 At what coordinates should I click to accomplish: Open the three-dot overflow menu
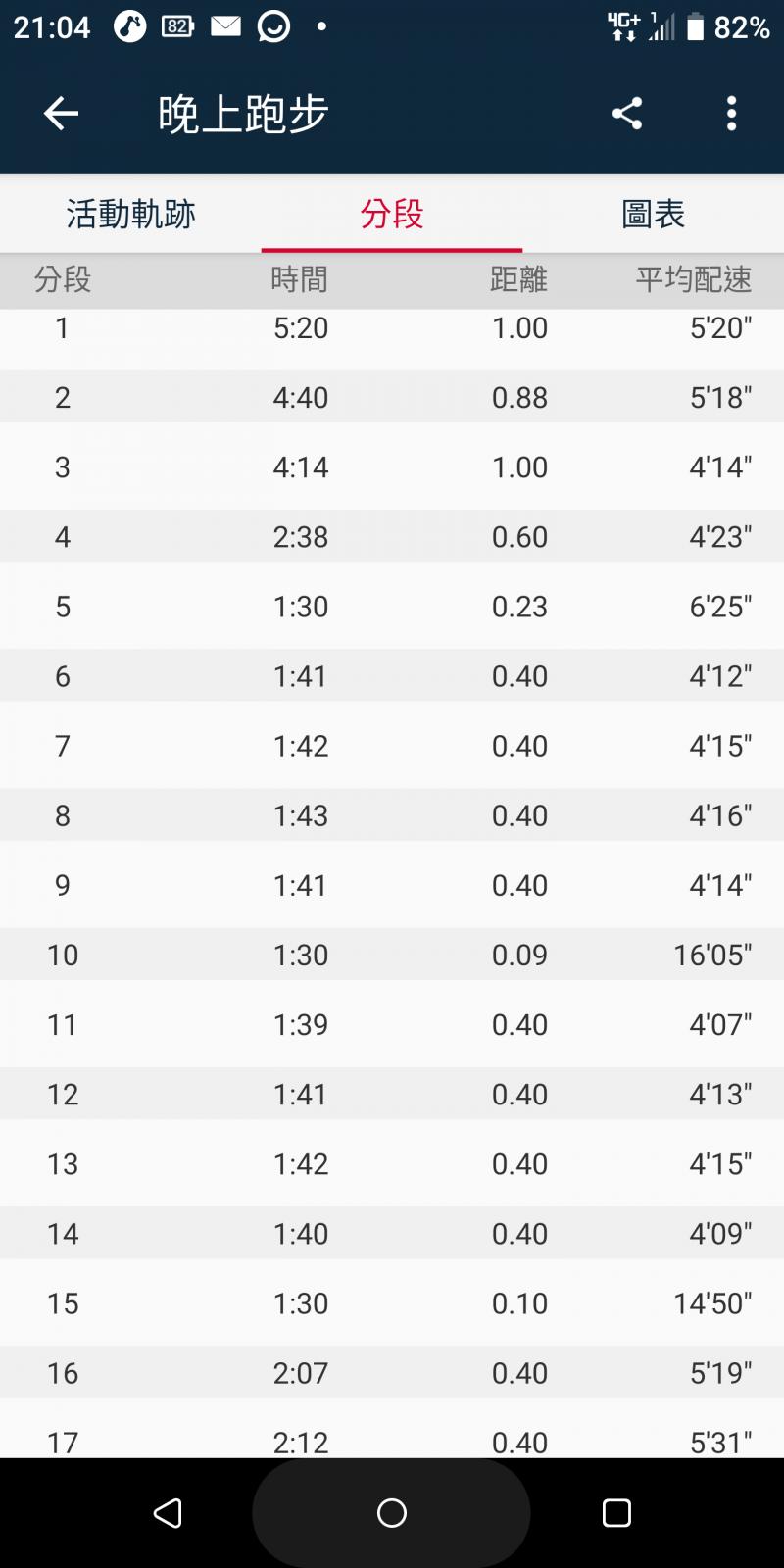(x=731, y=114)
